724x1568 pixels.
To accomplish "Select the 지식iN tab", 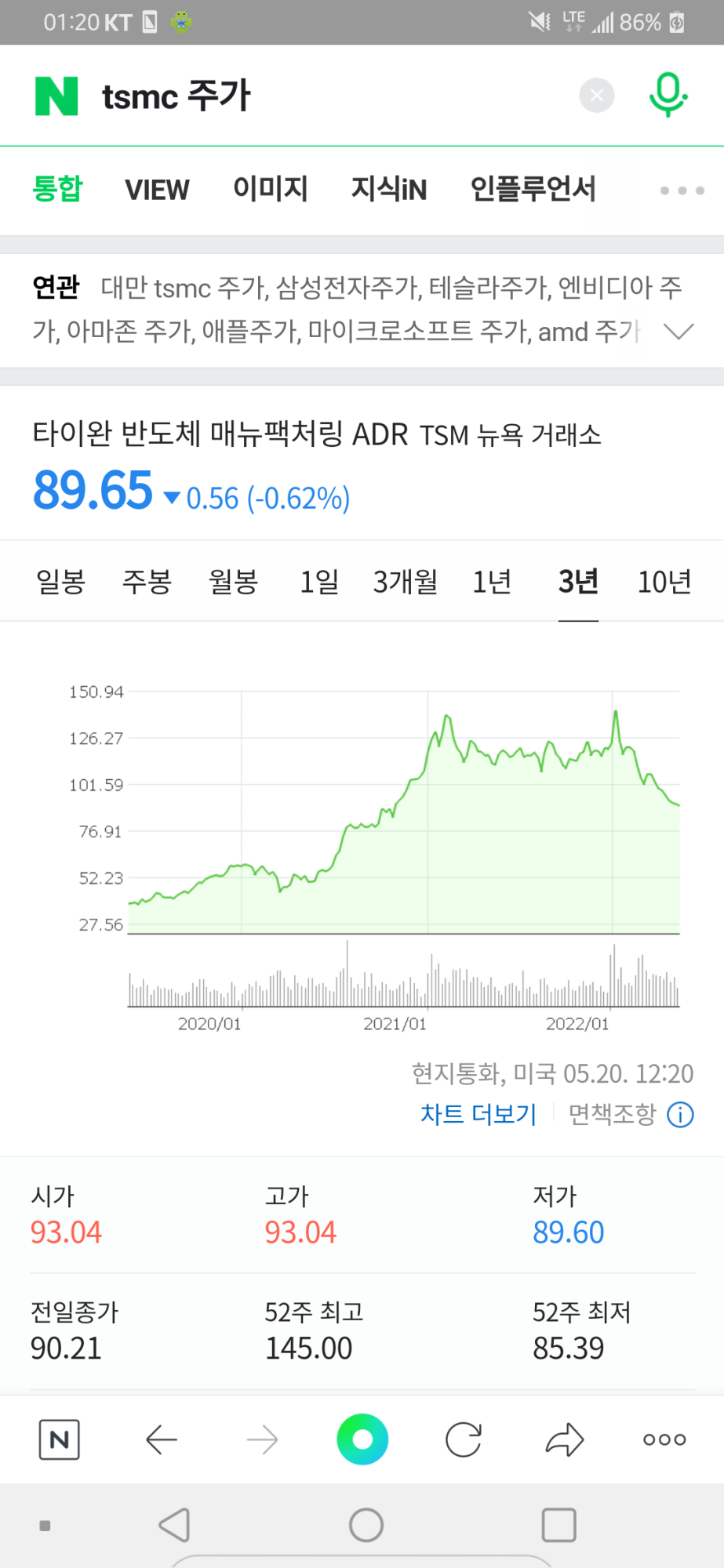I will click(x=389, y=189).
